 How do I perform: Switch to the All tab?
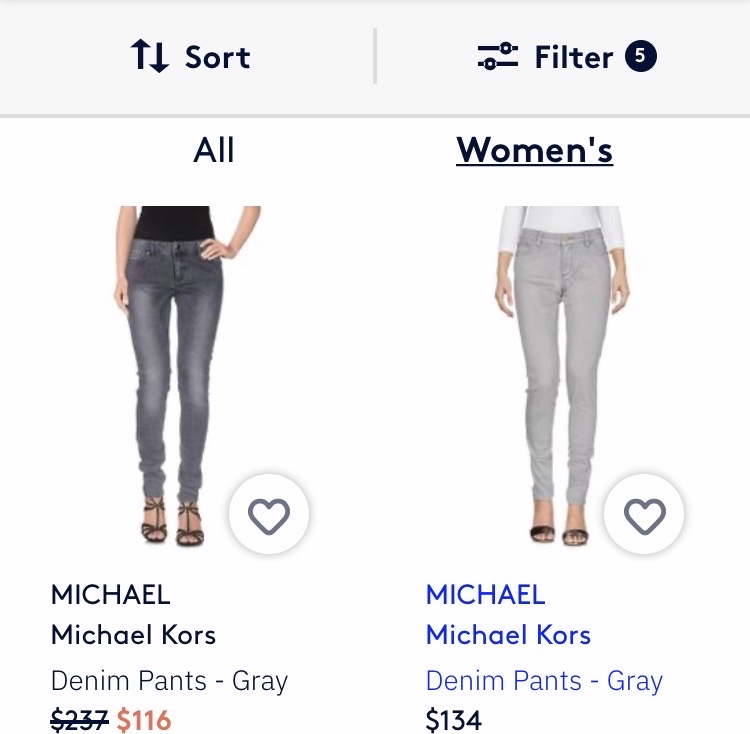click(x=214, y=151)
